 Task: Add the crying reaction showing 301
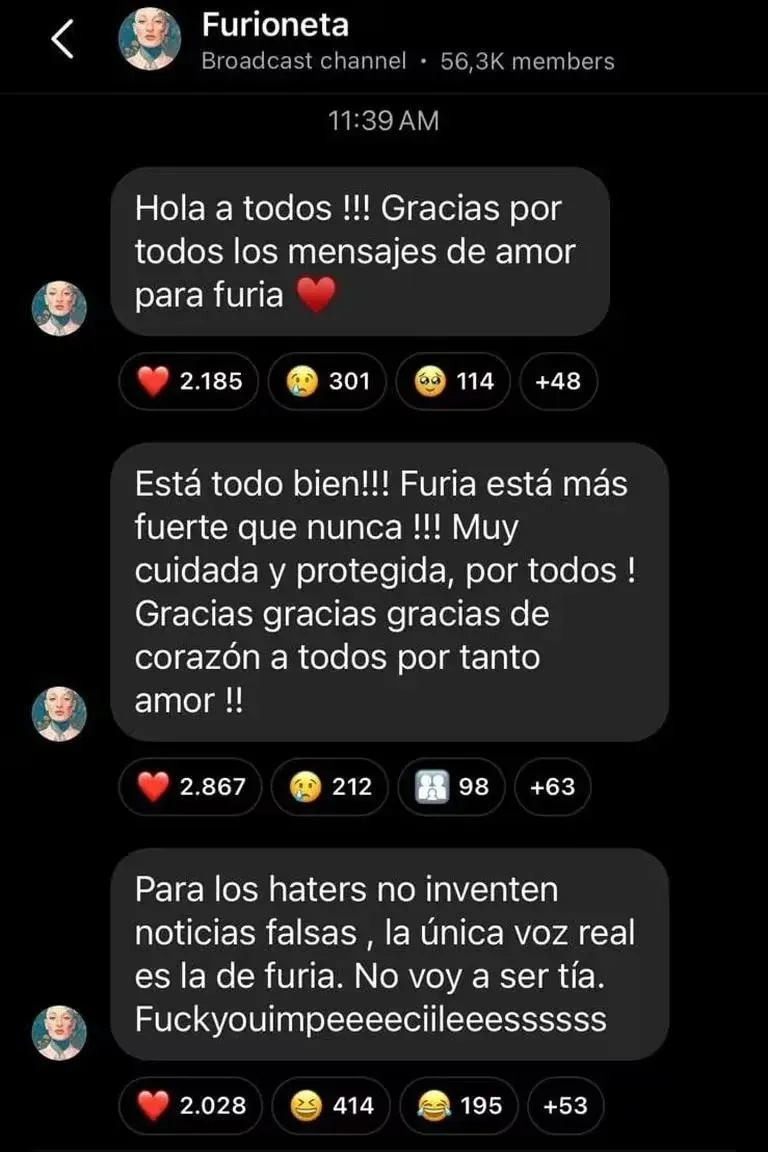tap(327, 381)
